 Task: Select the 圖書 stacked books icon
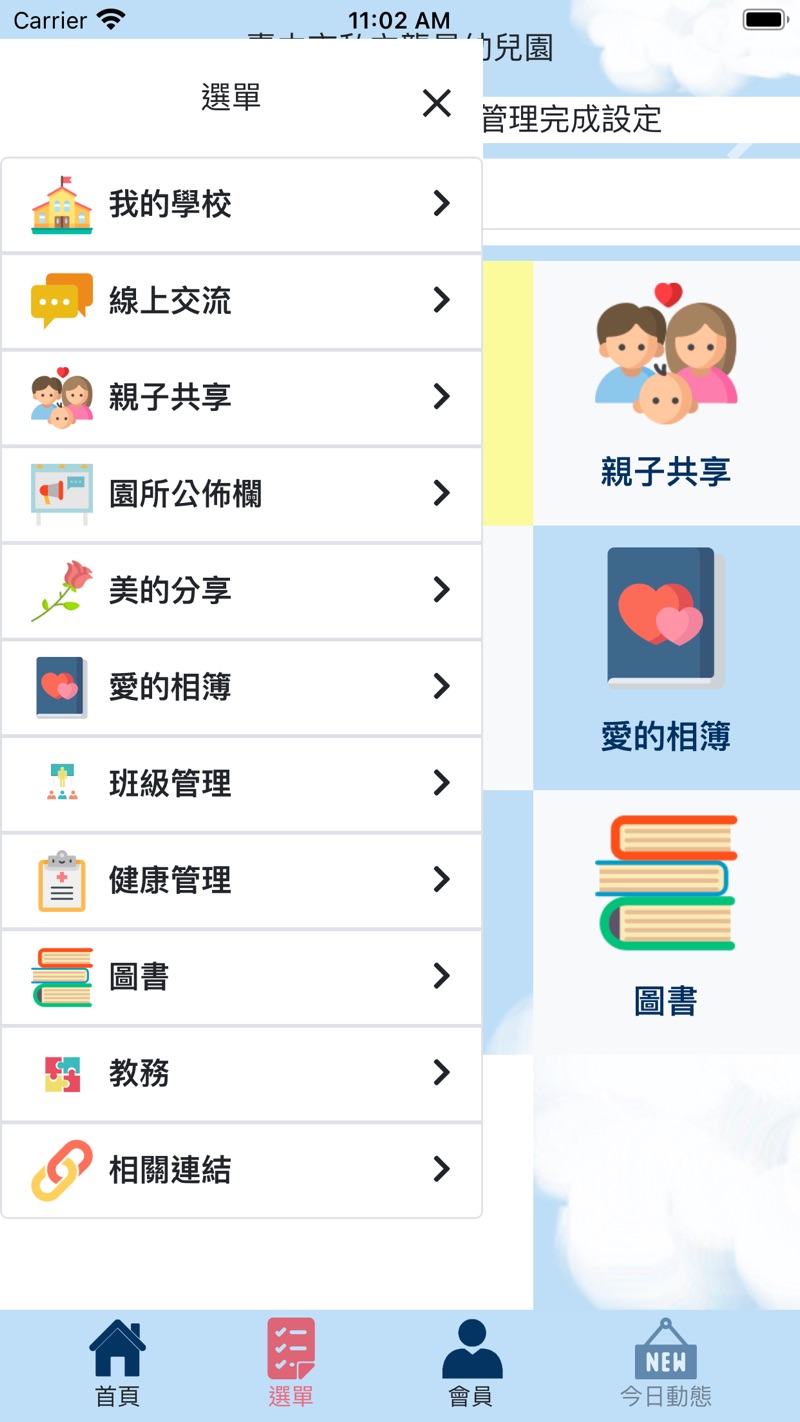click(x=61, y=977)
